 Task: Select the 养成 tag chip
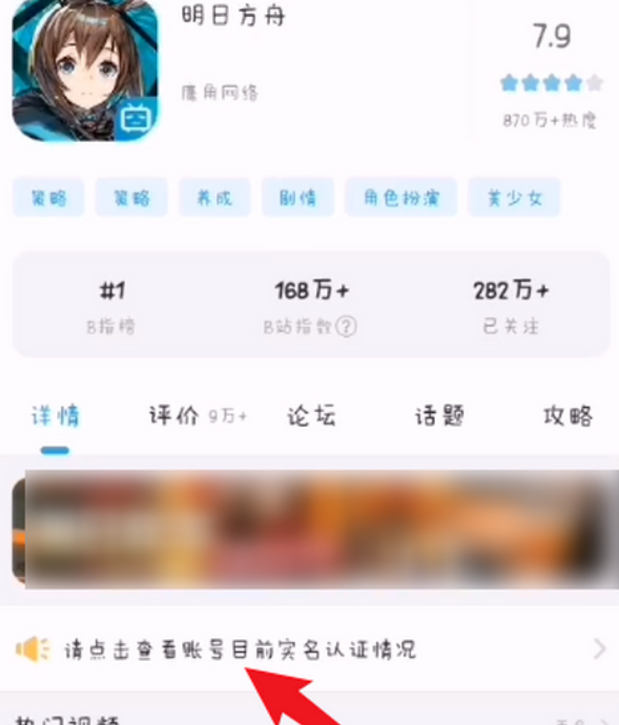coord(214,197)
